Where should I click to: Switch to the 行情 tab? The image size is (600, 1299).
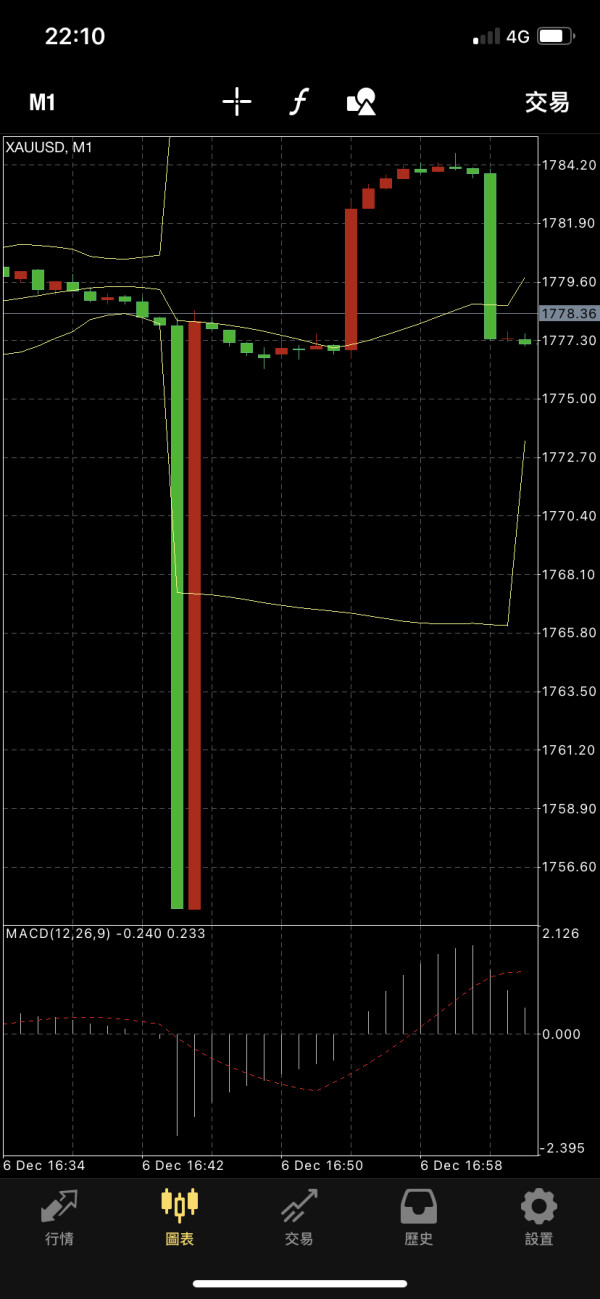(x=59, y=1218)
